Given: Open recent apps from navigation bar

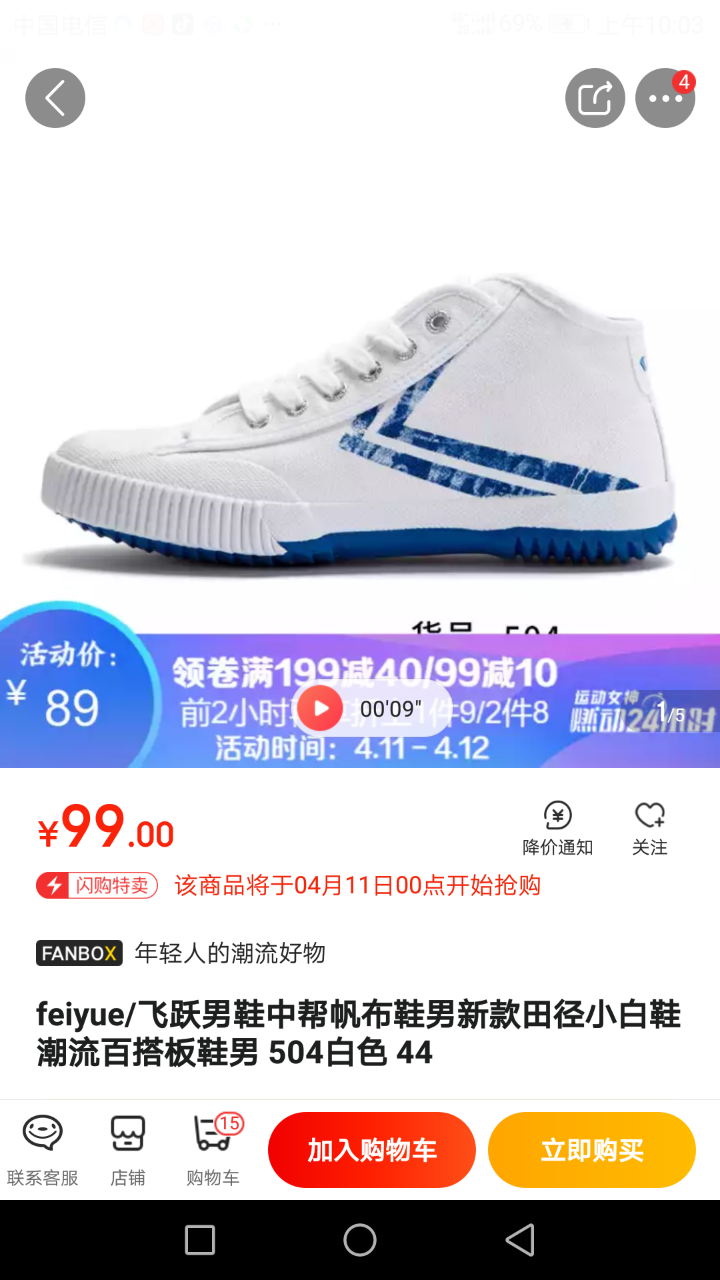Looking at the screenshot, I should click(200, 1240).
